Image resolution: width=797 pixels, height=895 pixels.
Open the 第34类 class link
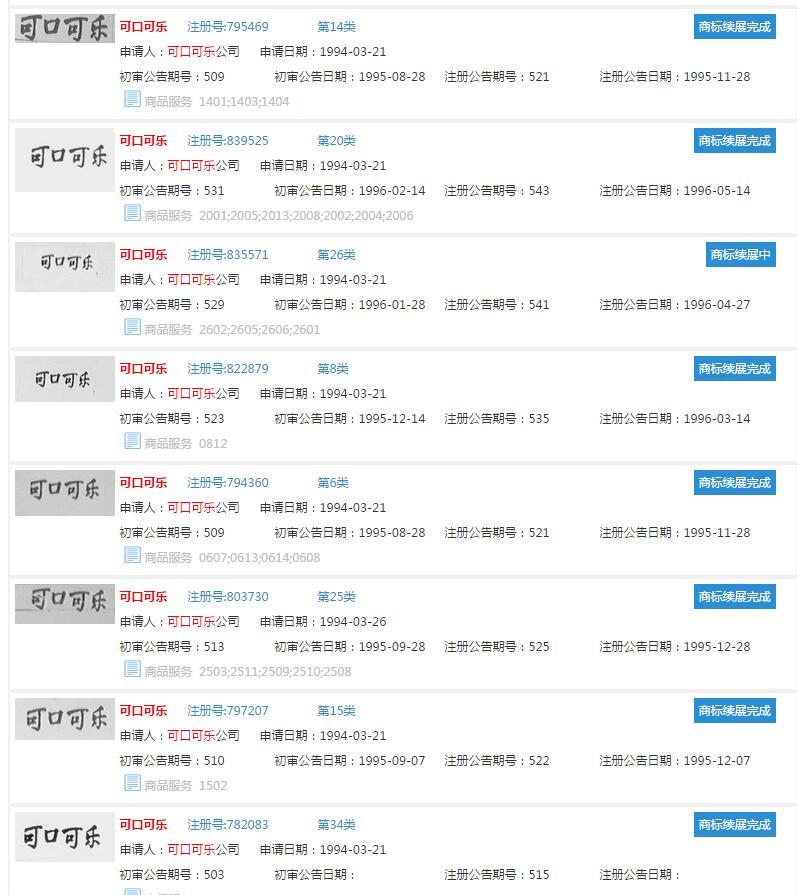tap(336, 825)
